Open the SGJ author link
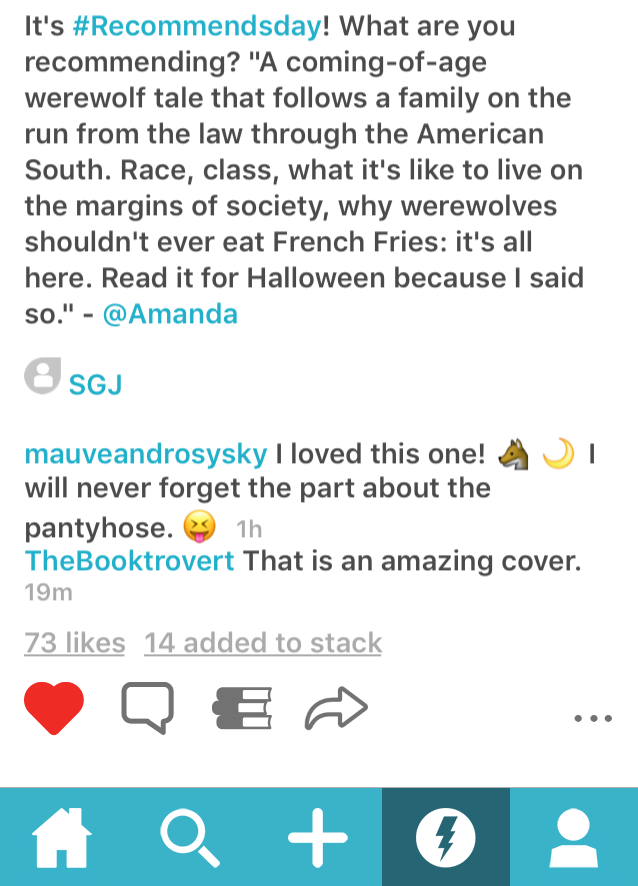The width and height of the screenshot is (638, 886). coord(95,385)
